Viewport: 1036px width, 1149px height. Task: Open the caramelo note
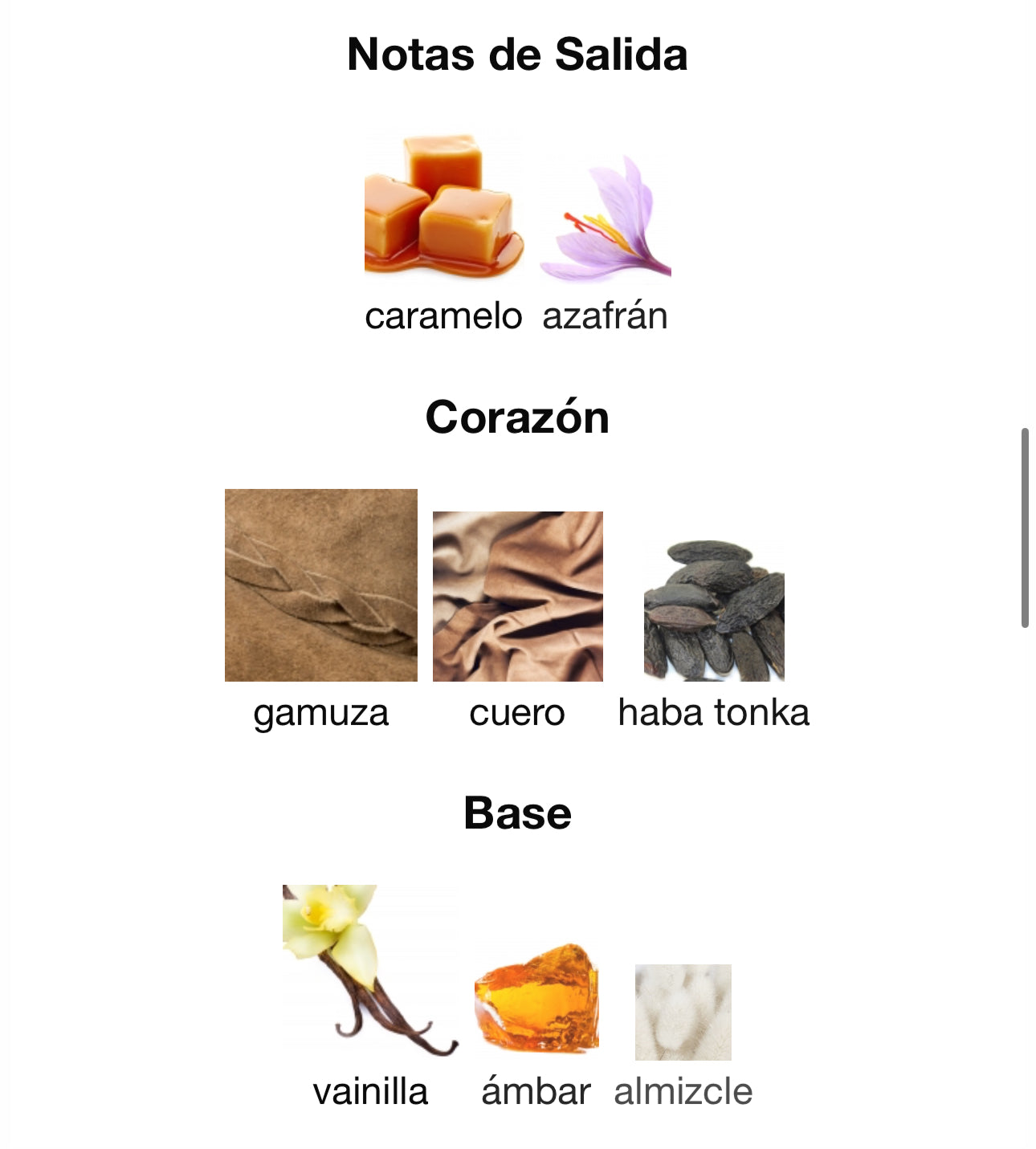pos(443,209)
